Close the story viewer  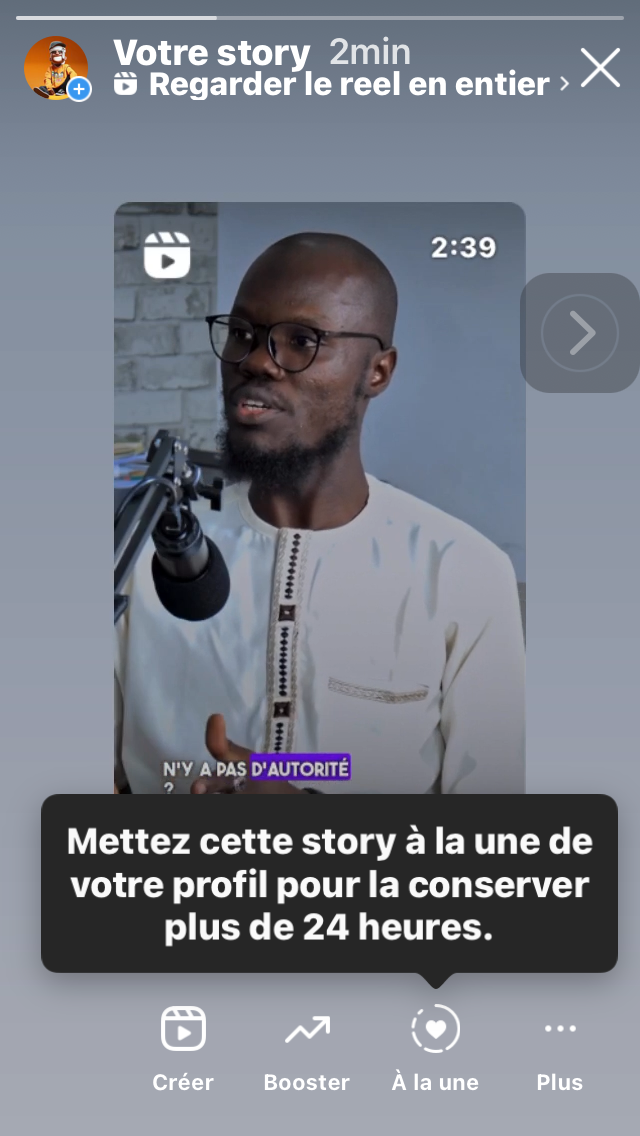click(600, 67)
